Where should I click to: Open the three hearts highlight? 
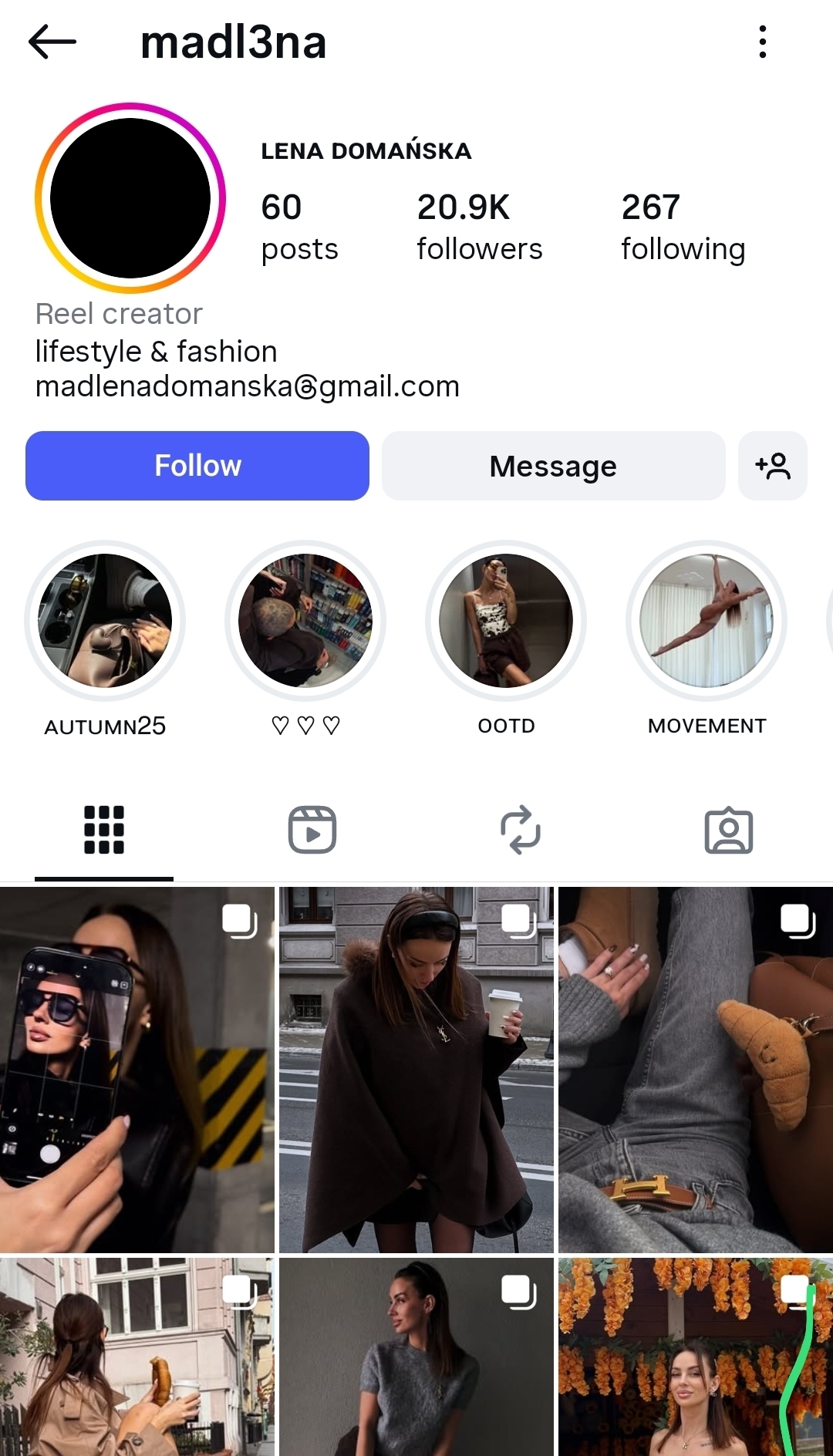[x=305, y=621]
